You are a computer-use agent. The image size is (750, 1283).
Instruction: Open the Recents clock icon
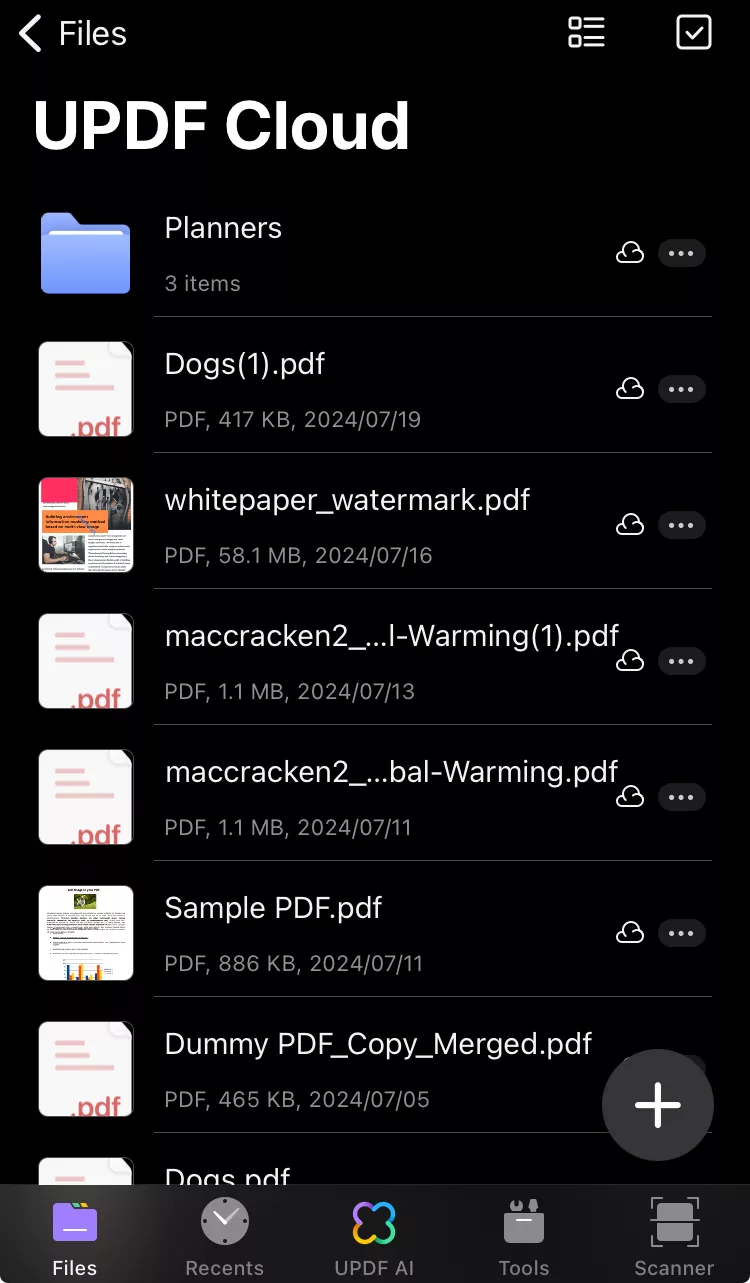tap(224, 1221)
